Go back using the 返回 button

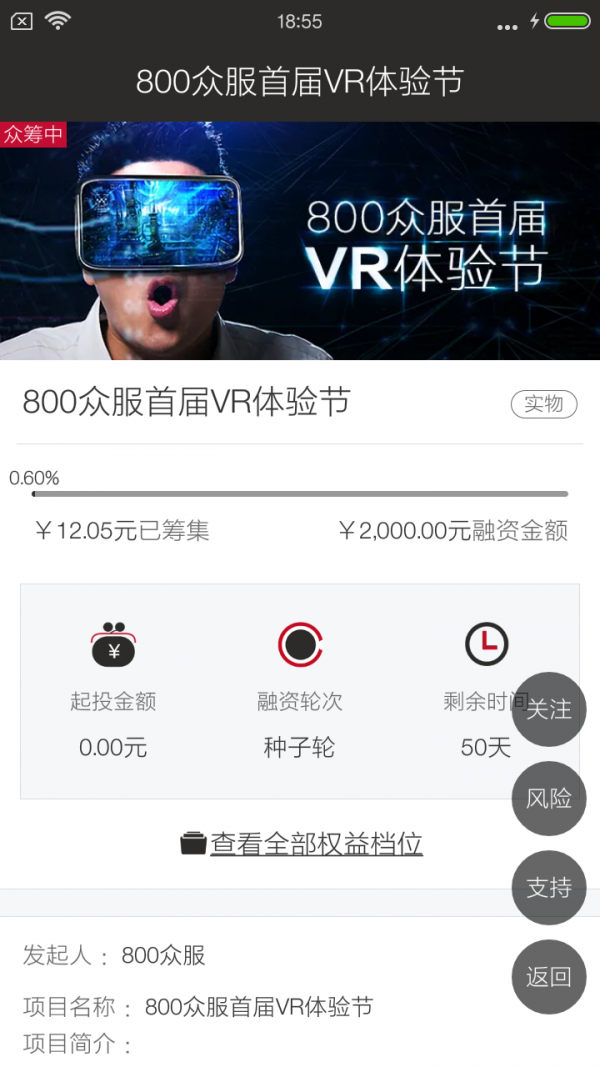548,977
